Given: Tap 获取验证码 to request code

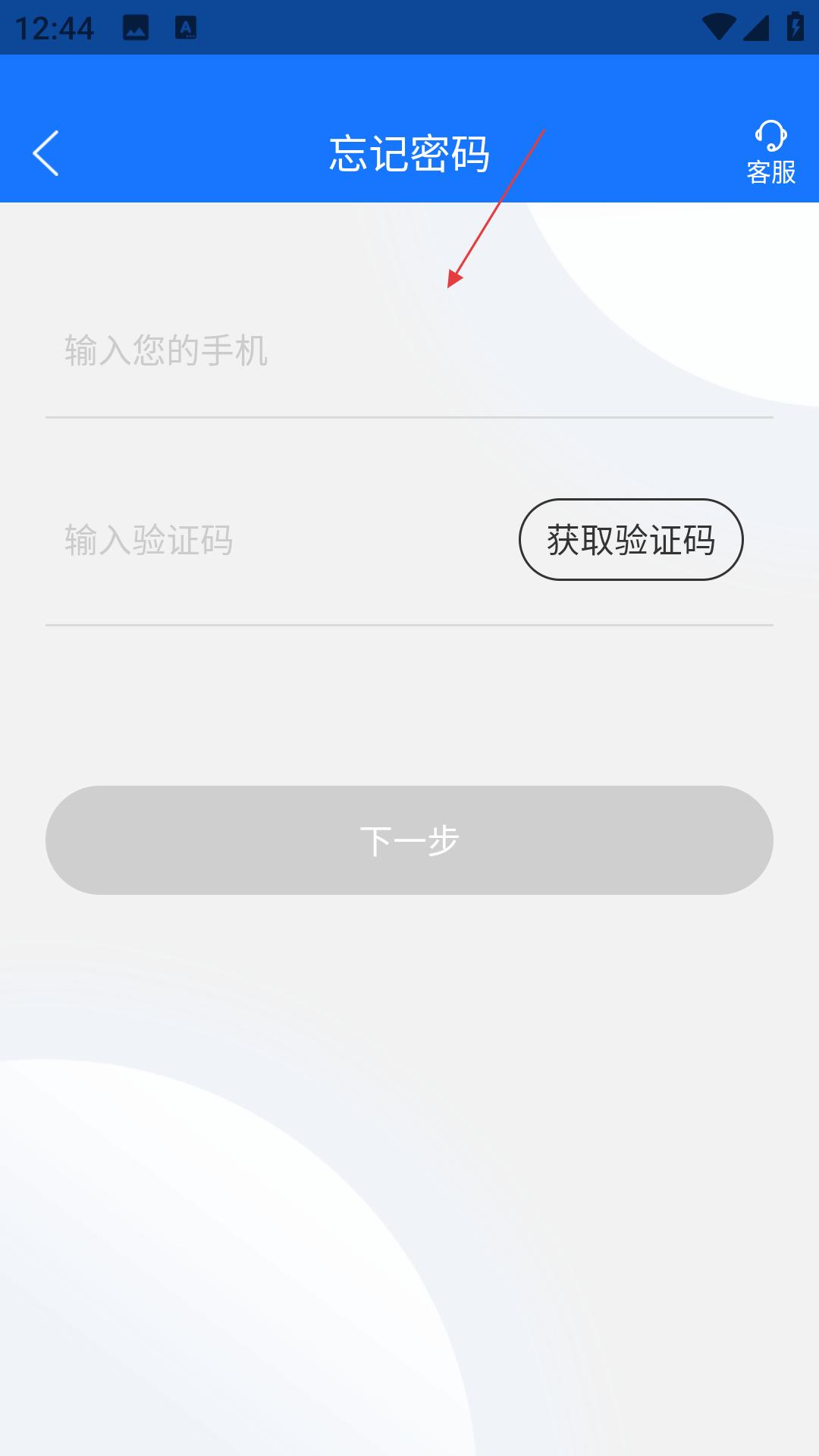Looking at the screenshot, I should pyautogui.click(x=631, y=540).
